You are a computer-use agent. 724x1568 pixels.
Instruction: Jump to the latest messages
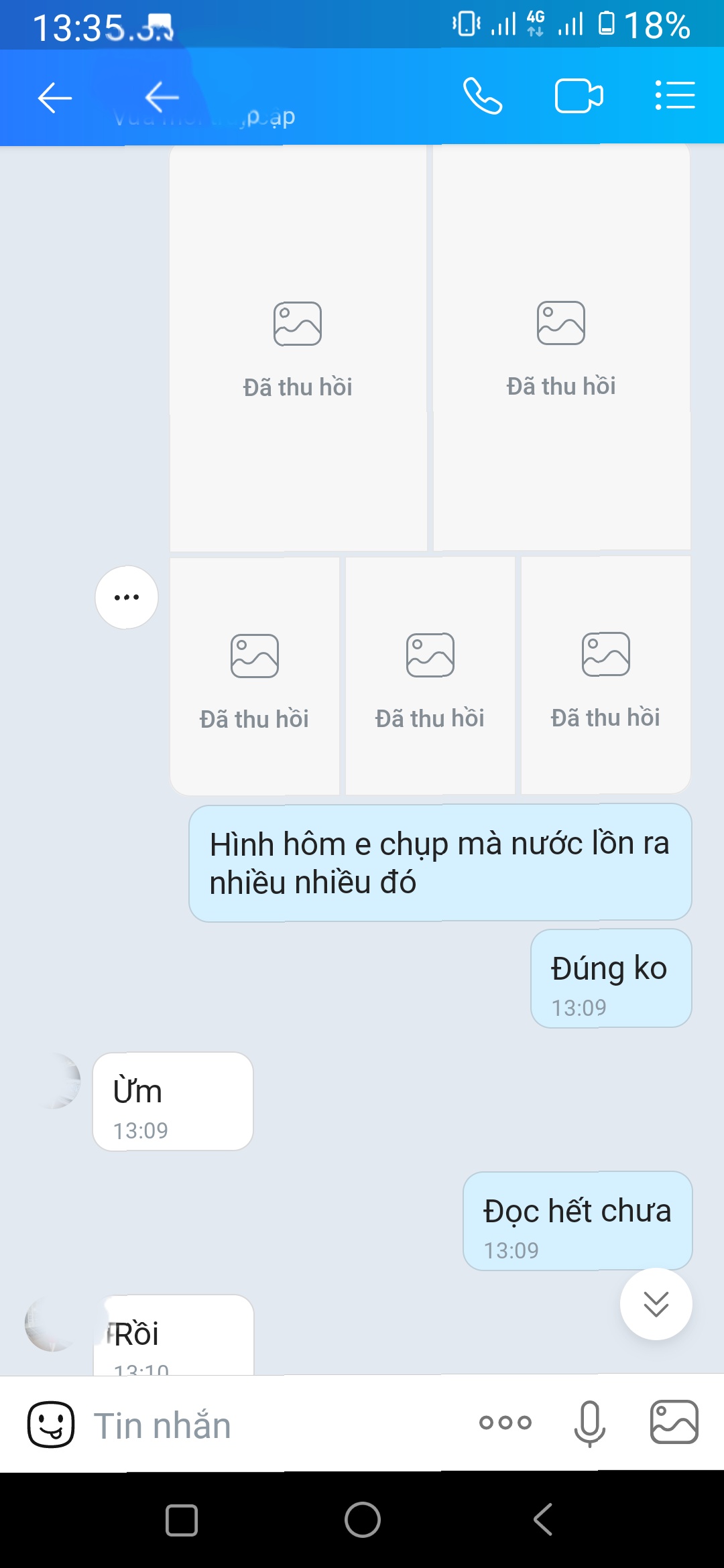[656, 1304]
